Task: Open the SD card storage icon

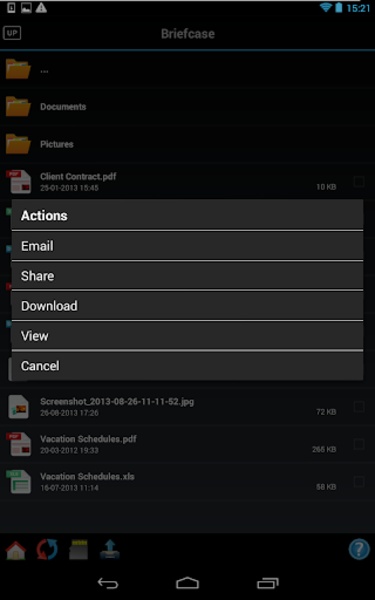Action: pyautogui.click(x=78, y=549)
